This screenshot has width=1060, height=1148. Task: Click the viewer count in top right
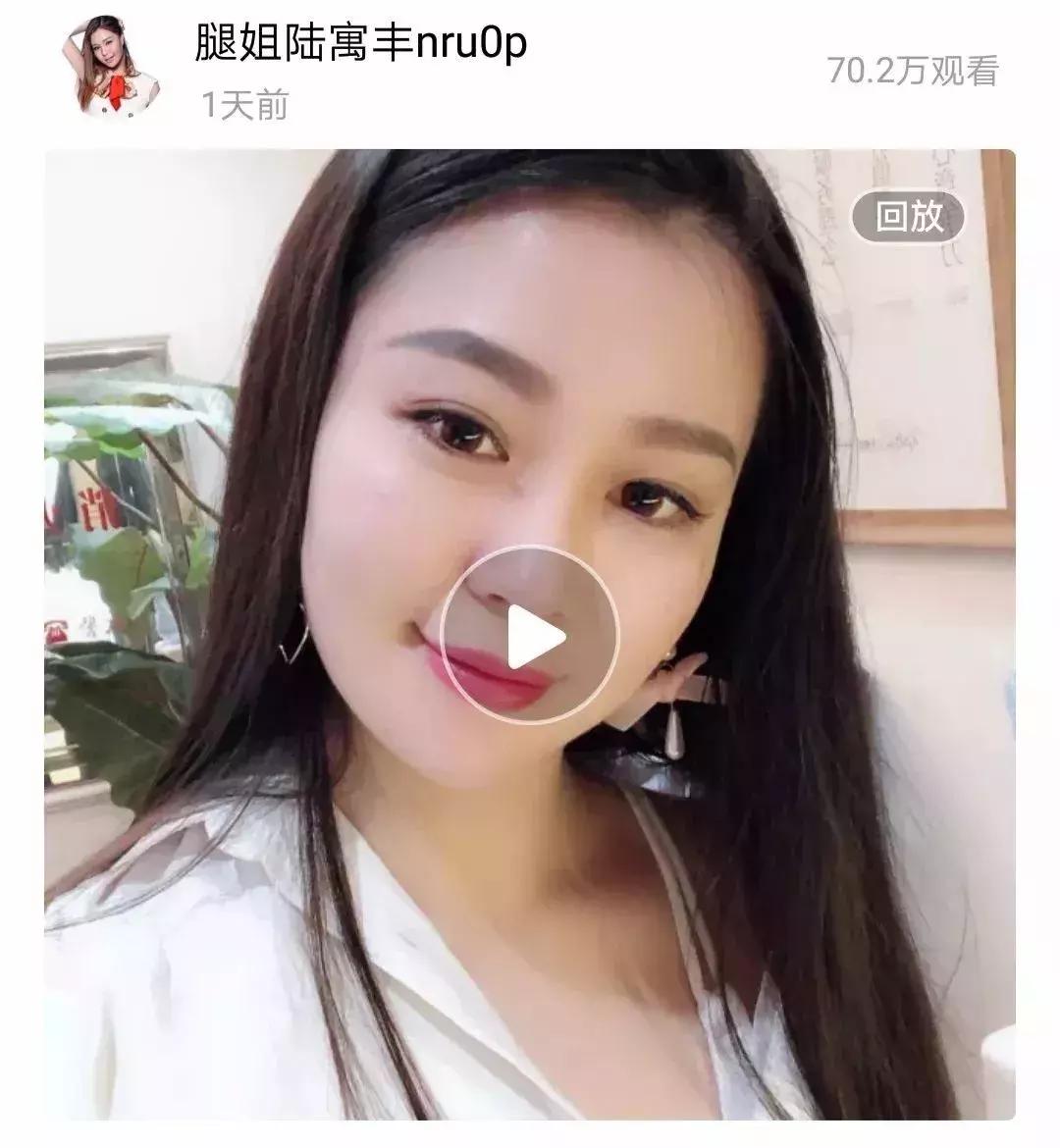tap(913, 69)
